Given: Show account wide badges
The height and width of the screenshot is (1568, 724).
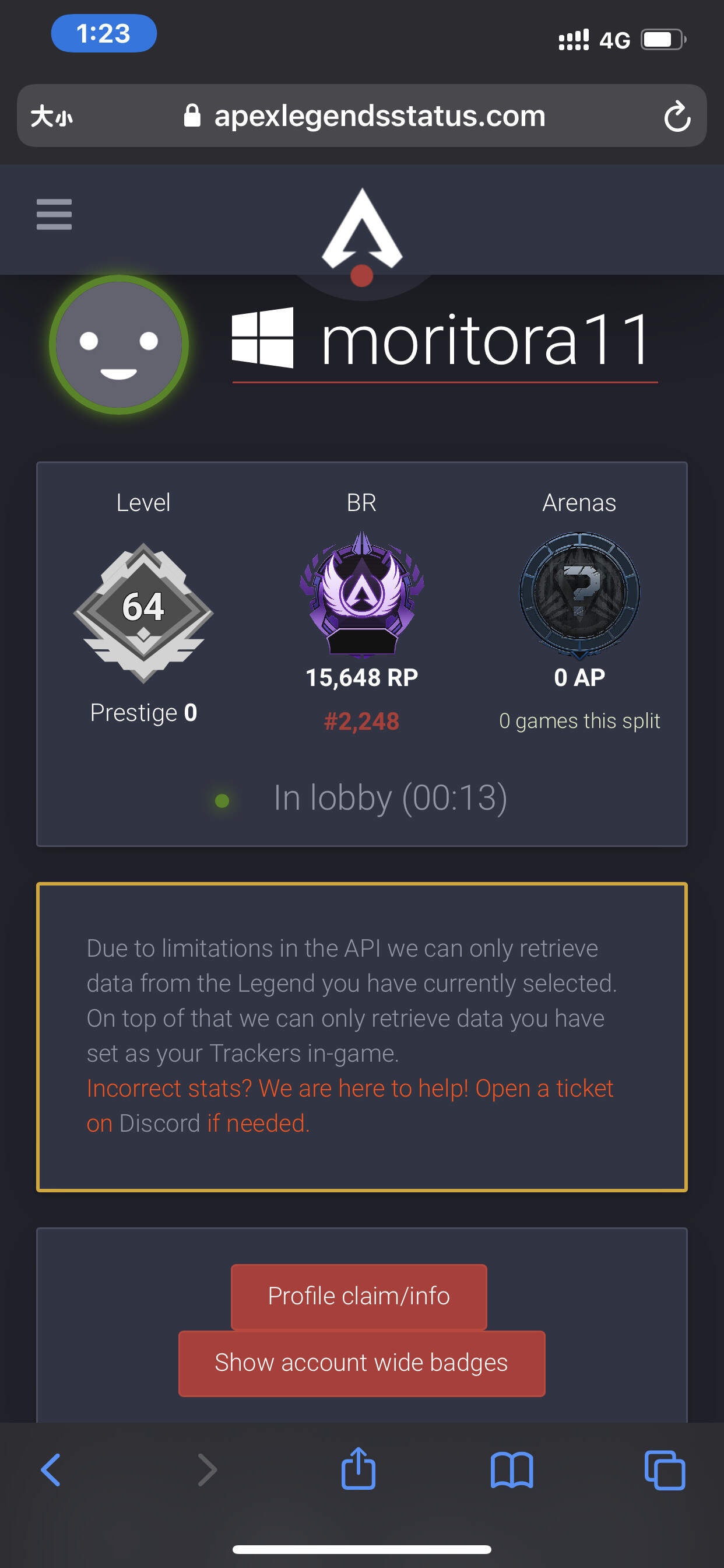Looking at the screenshot, I should pos(361,1363).
